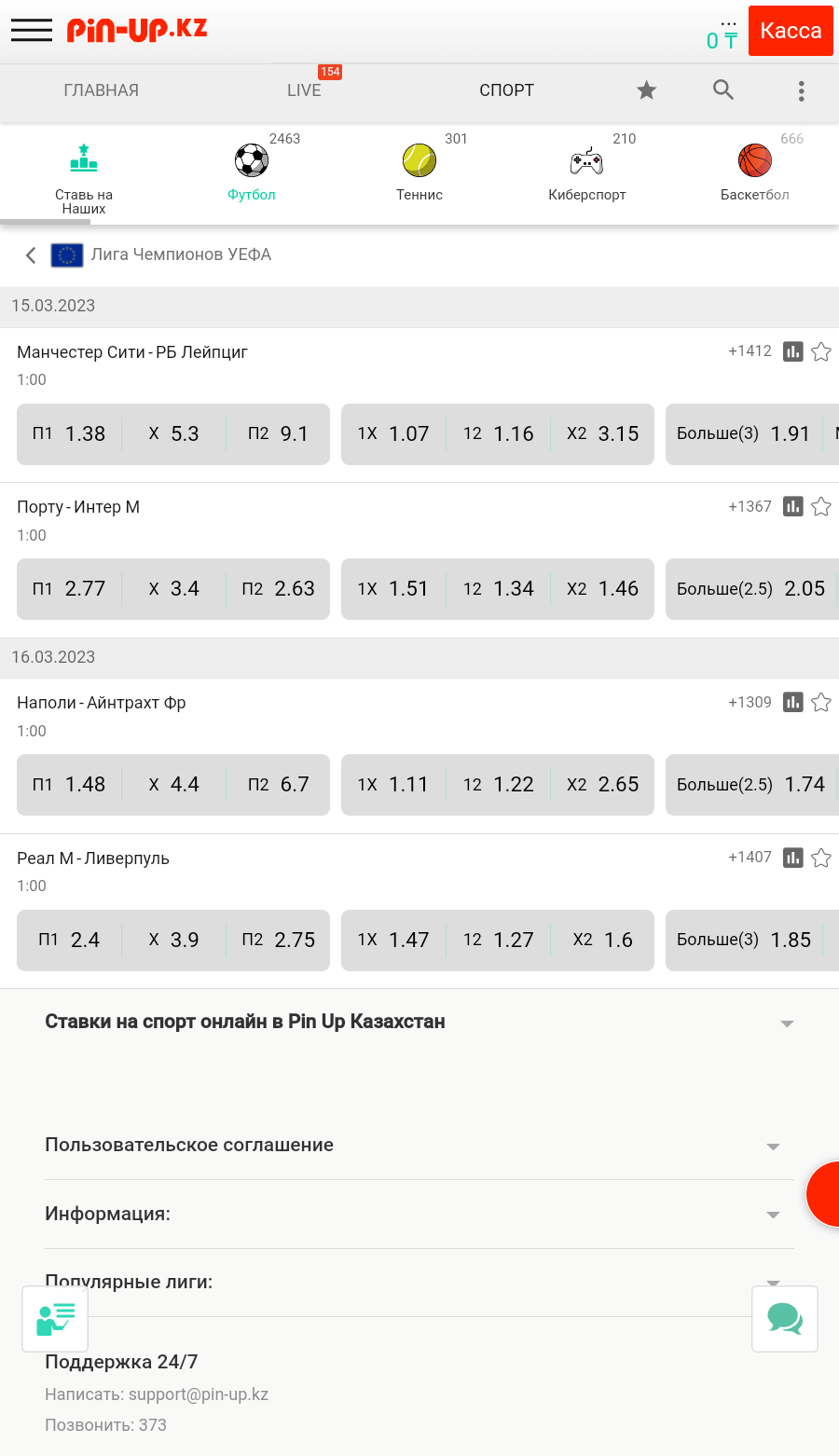Viewport: 839px width, 1456px height.
Task: Open the live chat bubble
Action: point(785,1319)
